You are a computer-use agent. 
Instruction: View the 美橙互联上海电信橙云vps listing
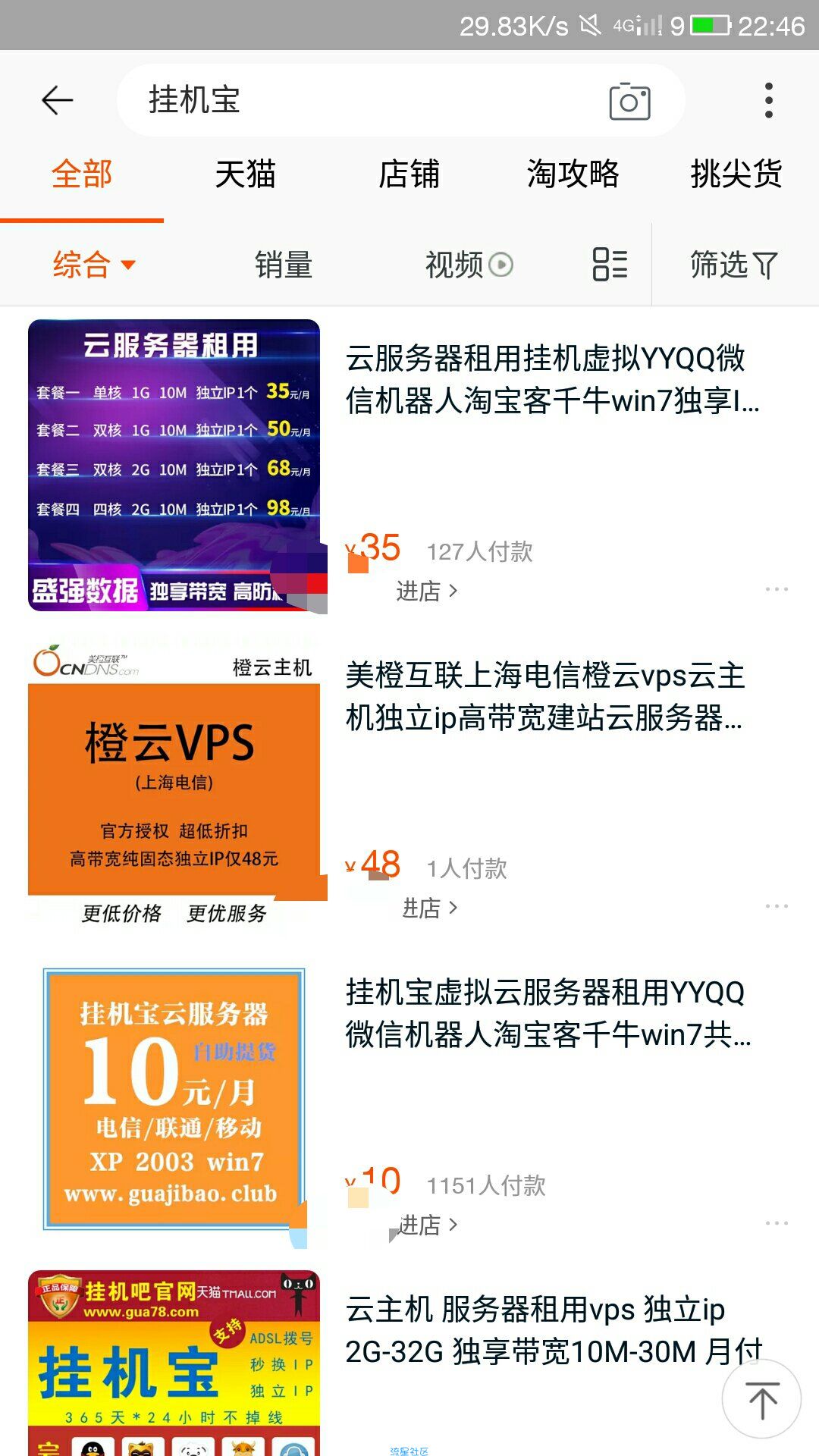pos(544,696)
